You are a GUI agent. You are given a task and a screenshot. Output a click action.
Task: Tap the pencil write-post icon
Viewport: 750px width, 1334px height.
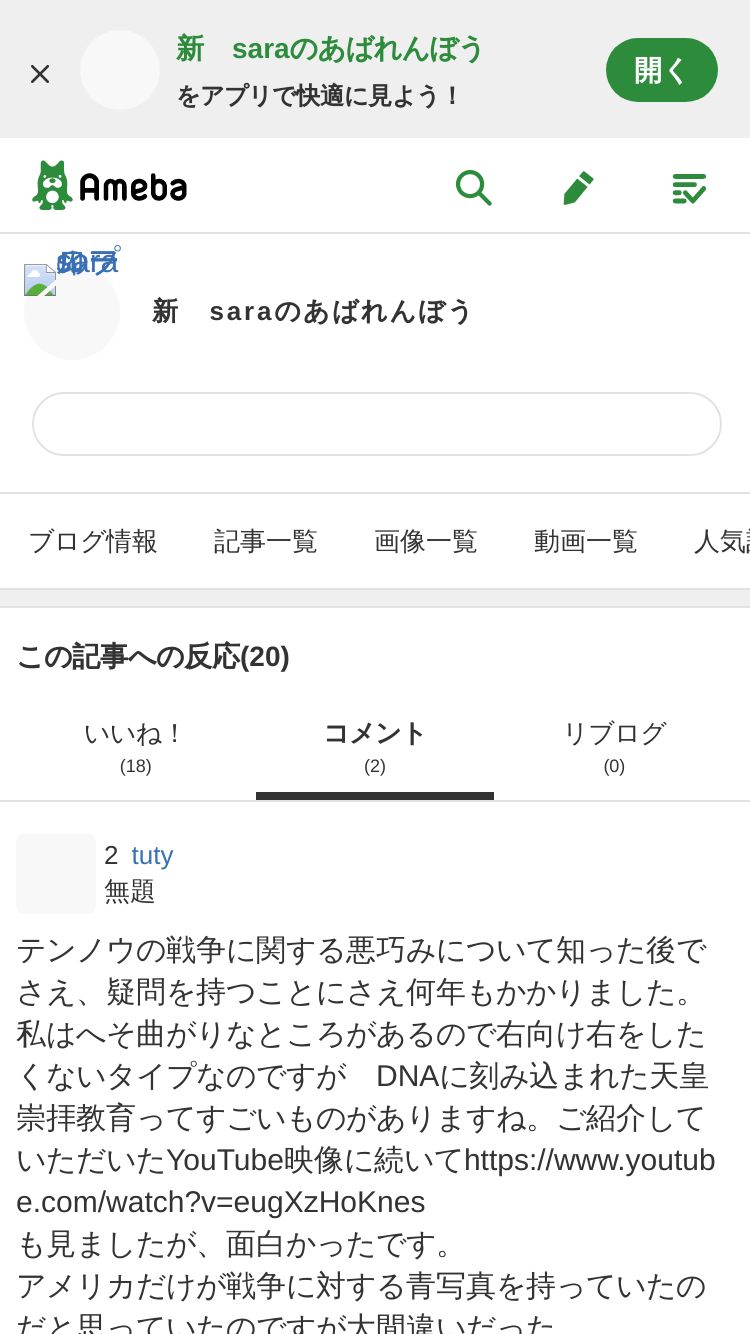579,187
